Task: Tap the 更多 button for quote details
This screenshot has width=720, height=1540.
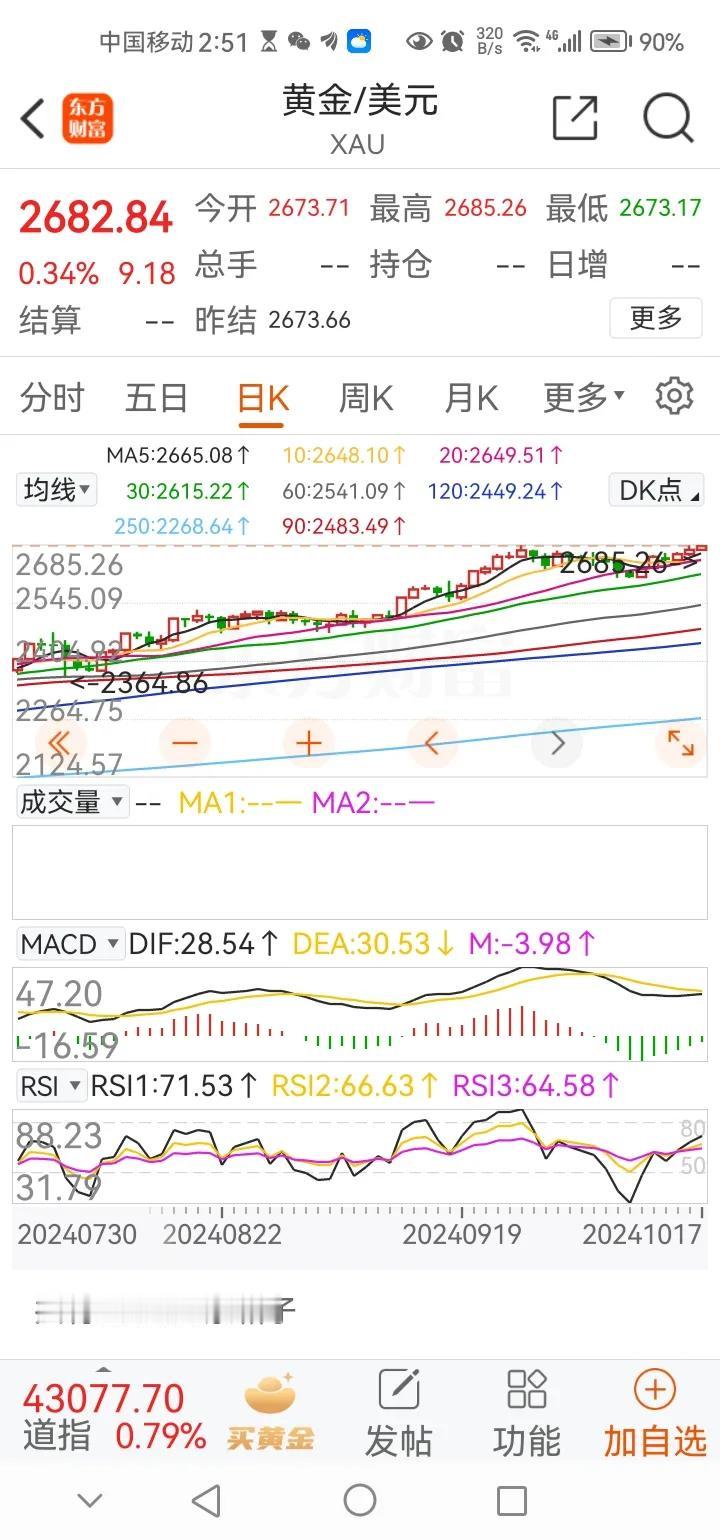Action: point(655,319)
